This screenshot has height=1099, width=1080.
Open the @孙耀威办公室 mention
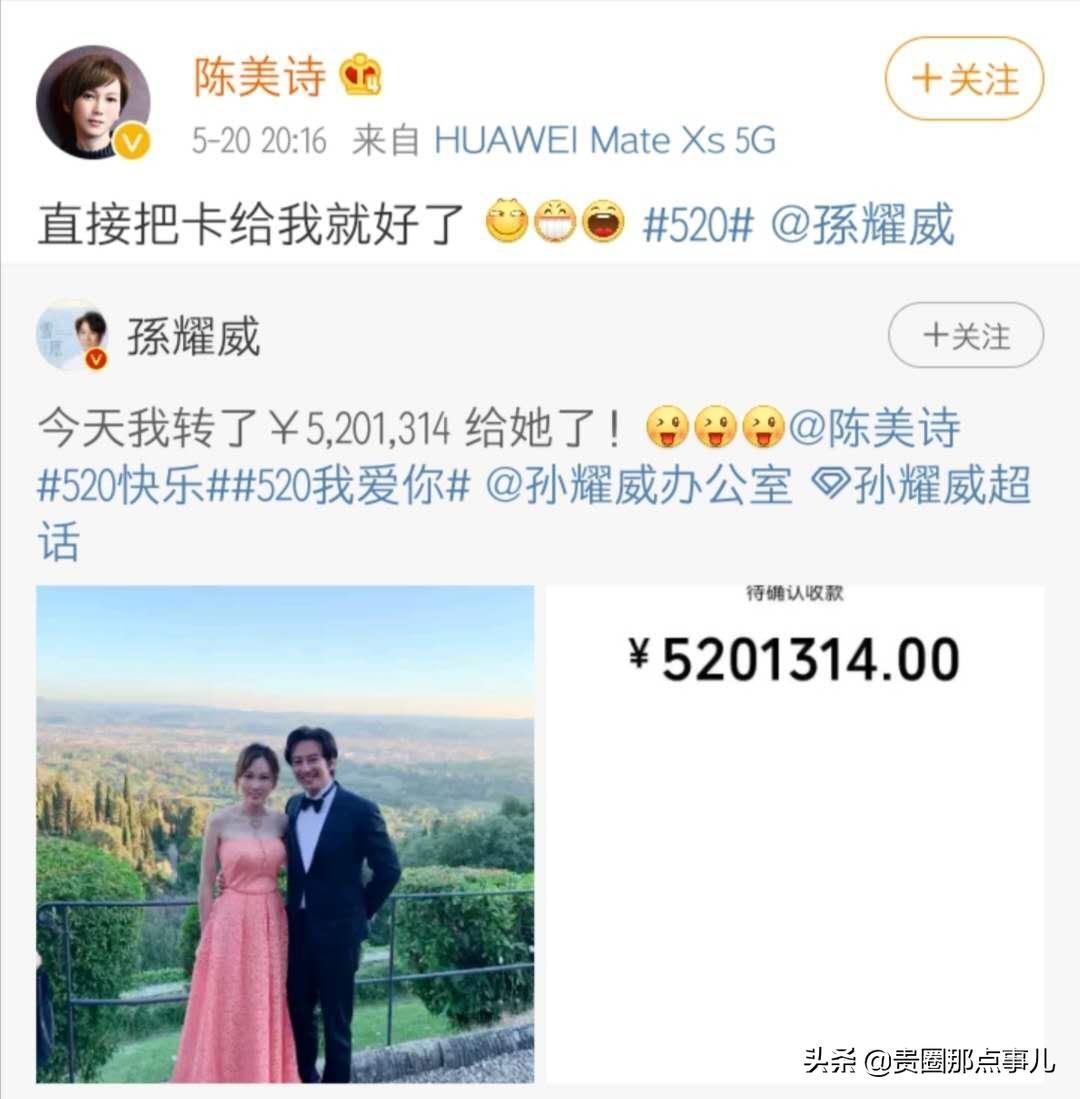point(638,486)
